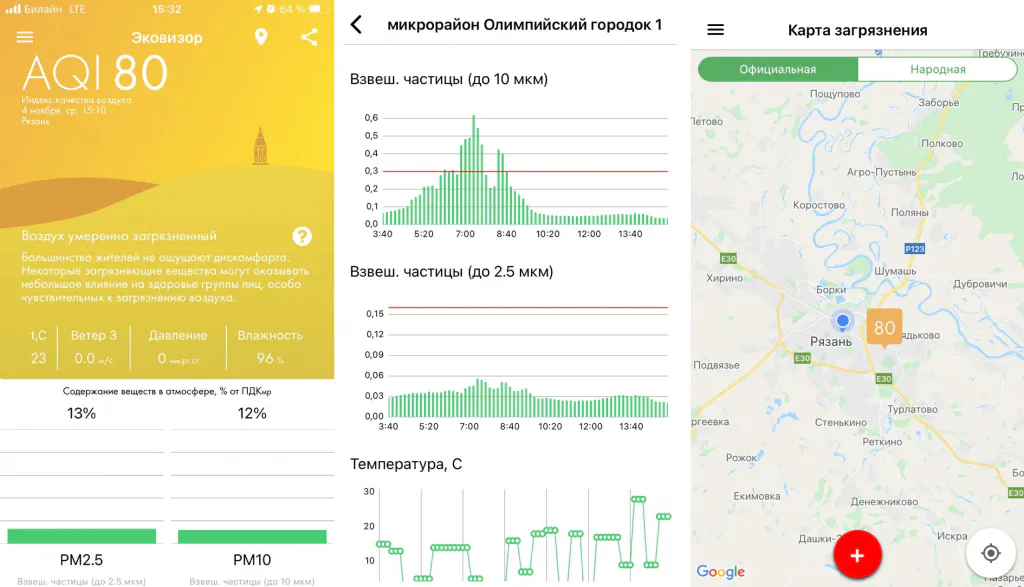The image size is (1024, 587).
Task: Share the air quality report
Action: tap(309, 37)
